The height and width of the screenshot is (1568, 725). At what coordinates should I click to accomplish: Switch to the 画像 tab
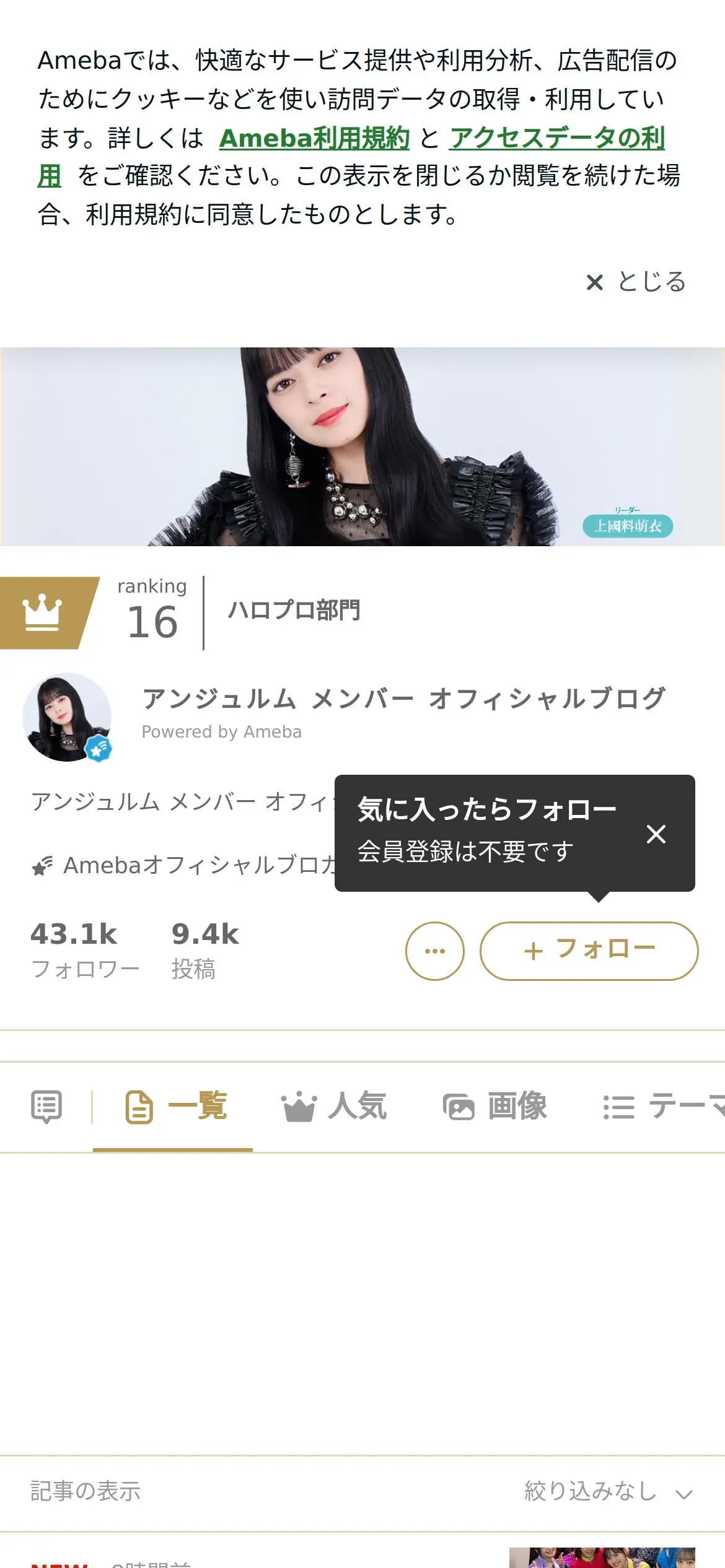click(495, 1107)
